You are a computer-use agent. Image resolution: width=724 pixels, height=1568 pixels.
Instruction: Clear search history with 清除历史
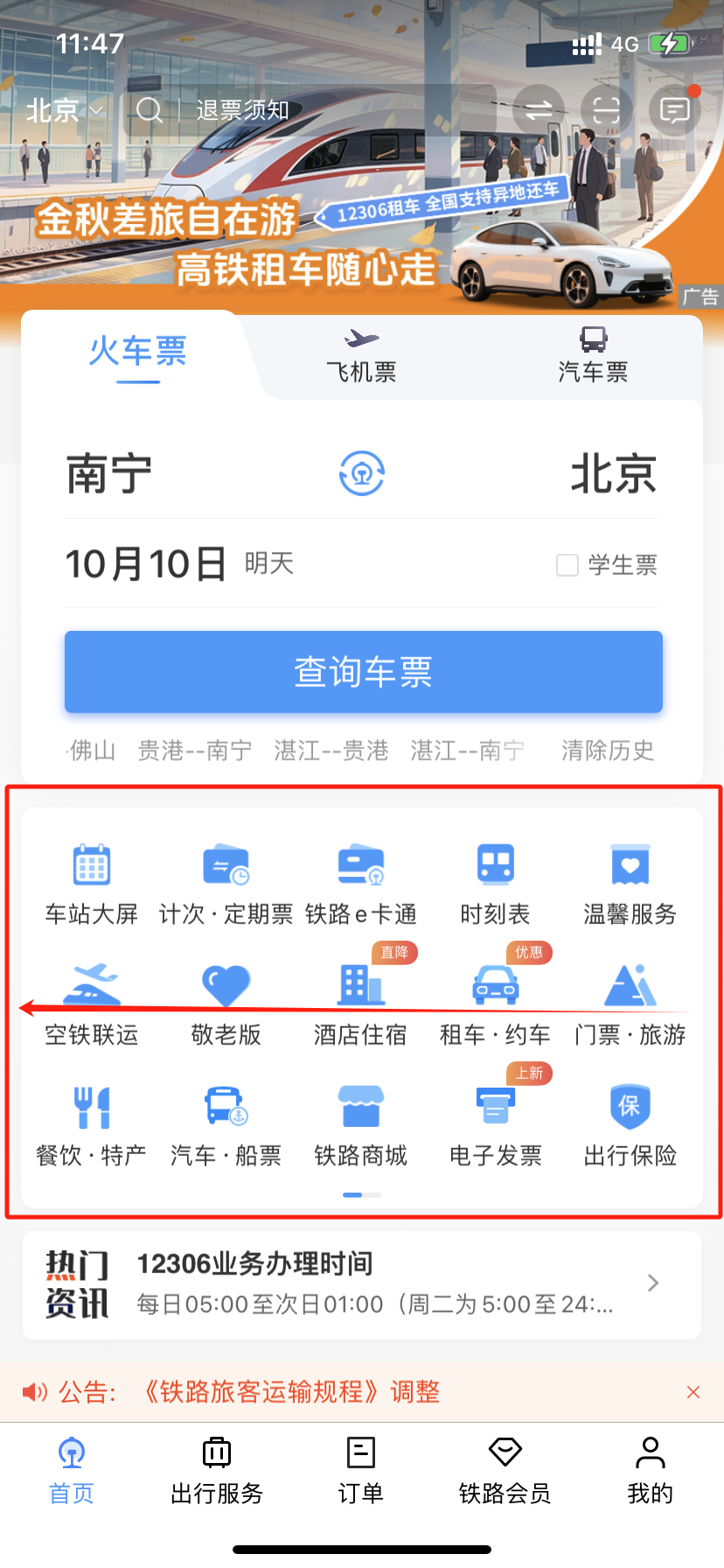(607, 750)
